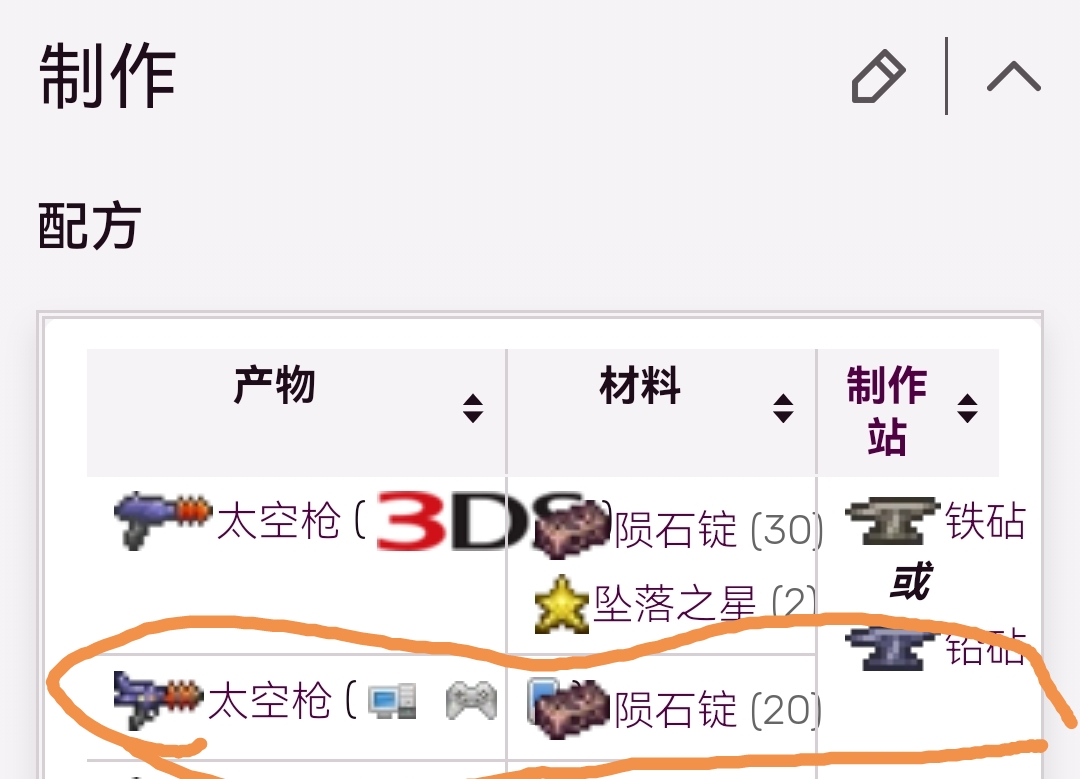Open the 陨石锭 (20) material link
This screenshot has width=1080, height=779.
tap(676, 710)
